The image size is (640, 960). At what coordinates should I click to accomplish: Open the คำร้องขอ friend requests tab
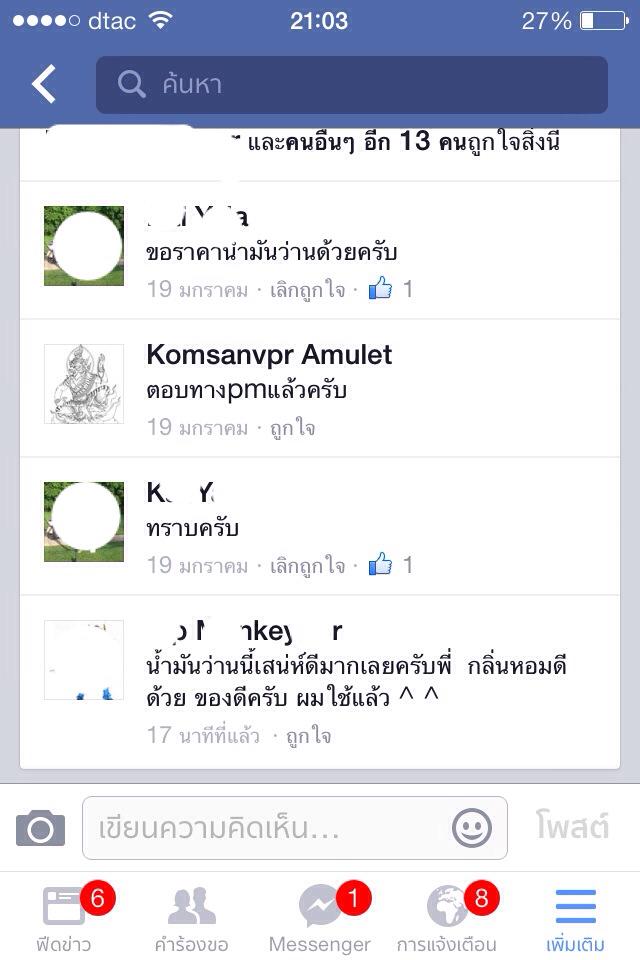pyautogui.click(x=191, y=917)
